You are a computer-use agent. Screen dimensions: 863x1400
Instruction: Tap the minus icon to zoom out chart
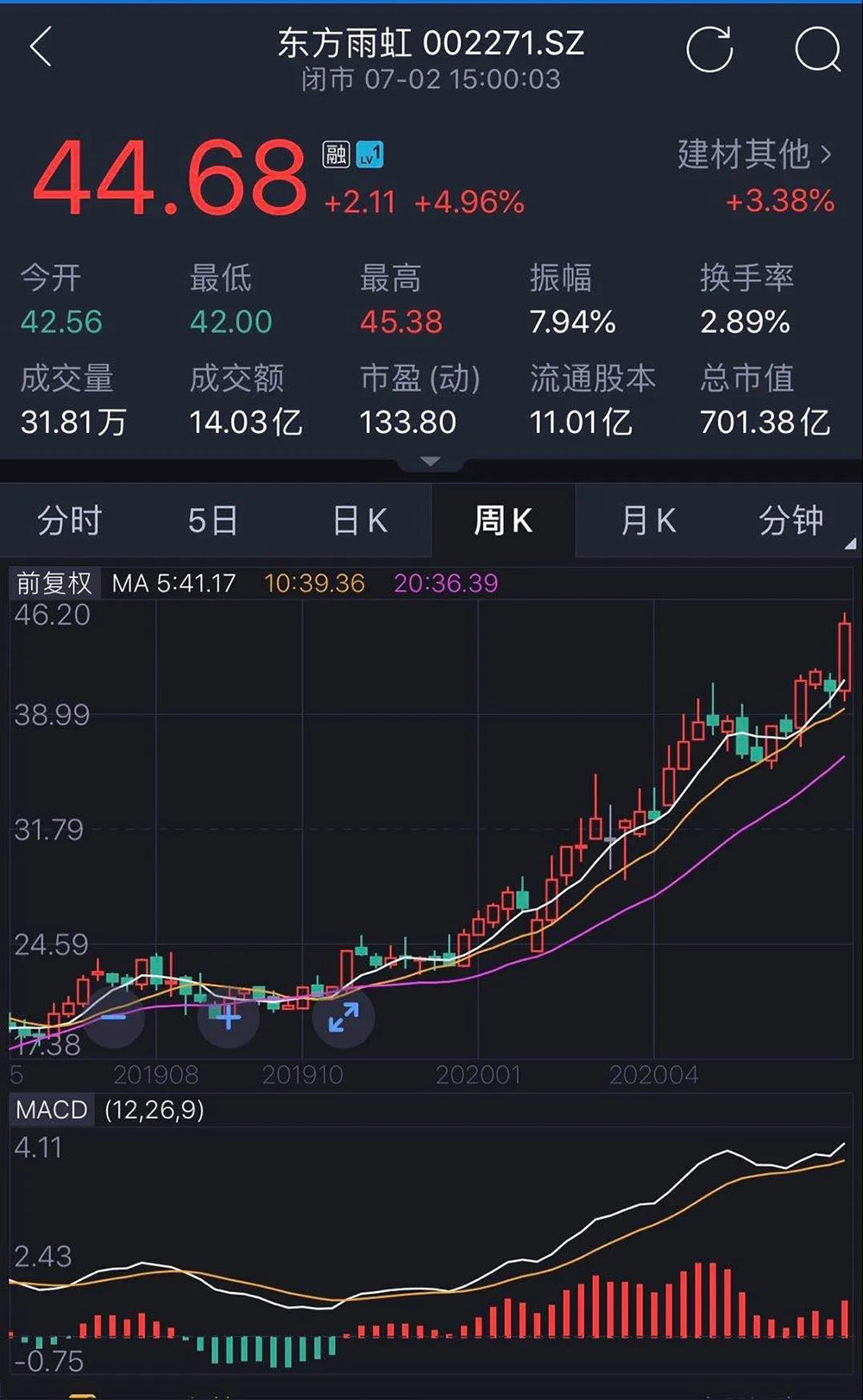(x=115, y=1020)
